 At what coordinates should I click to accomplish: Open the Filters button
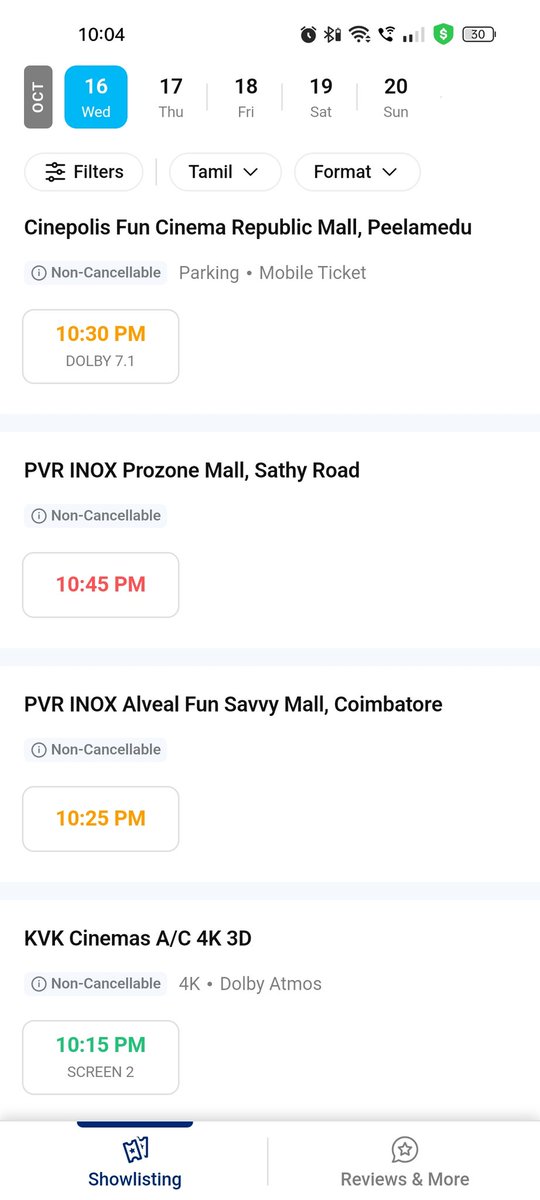point(84,172)
